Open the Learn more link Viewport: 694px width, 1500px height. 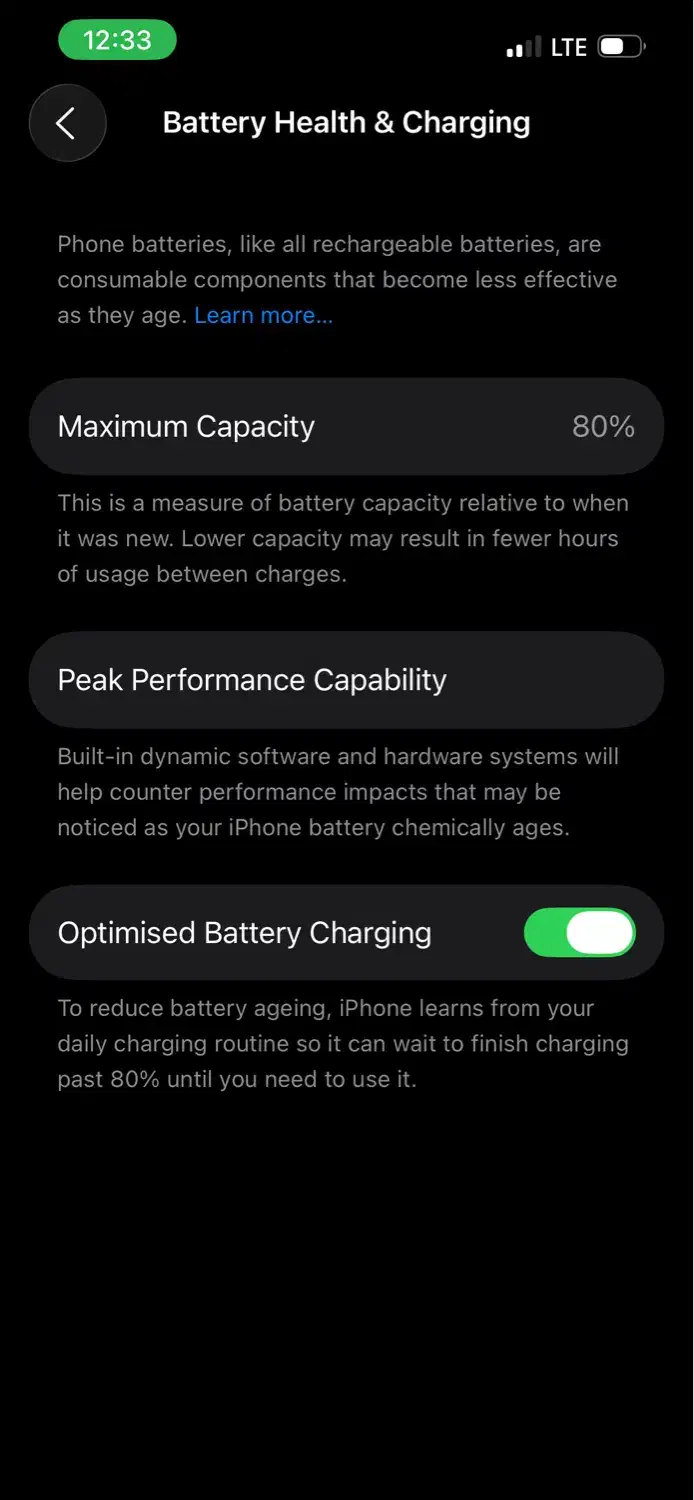(x=263, y=316)
